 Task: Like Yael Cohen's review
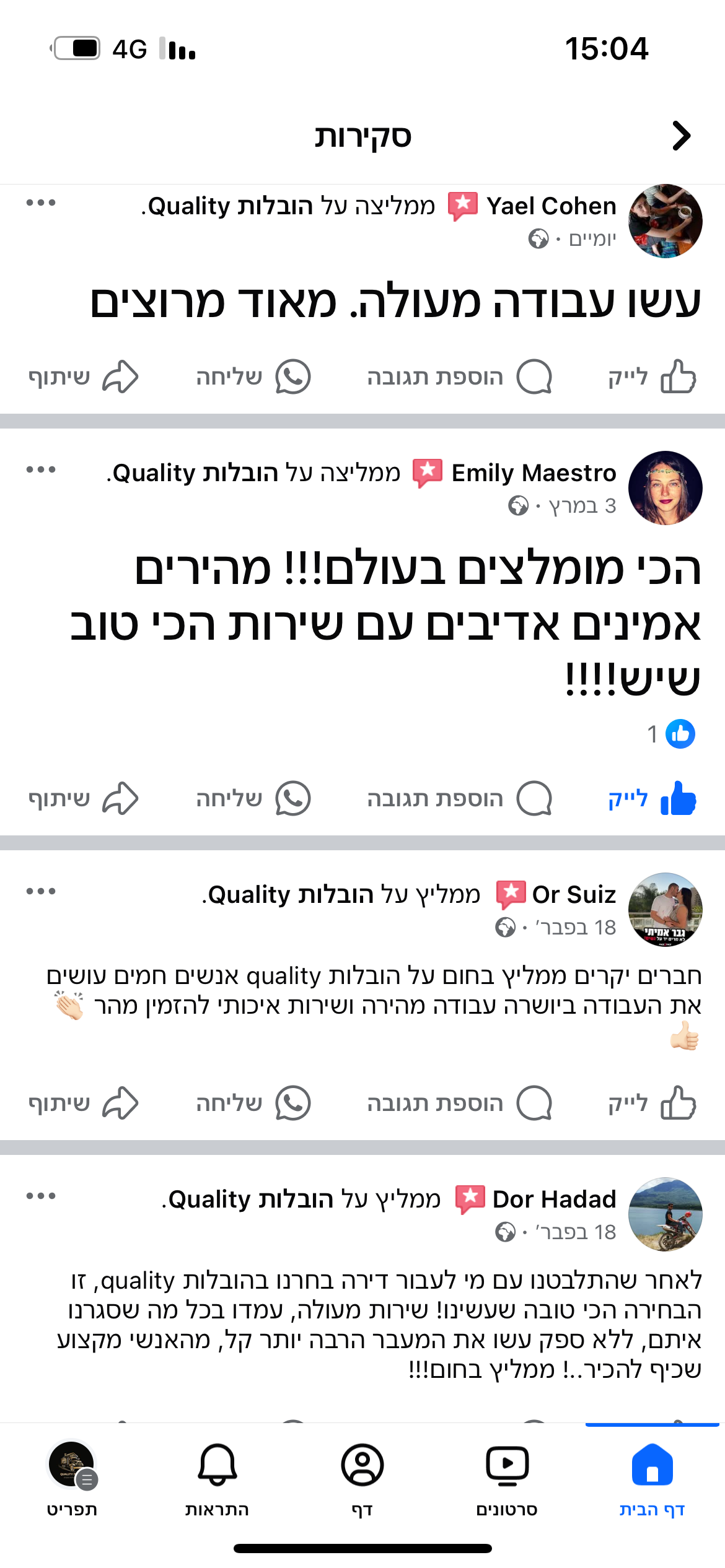(652, 377)
